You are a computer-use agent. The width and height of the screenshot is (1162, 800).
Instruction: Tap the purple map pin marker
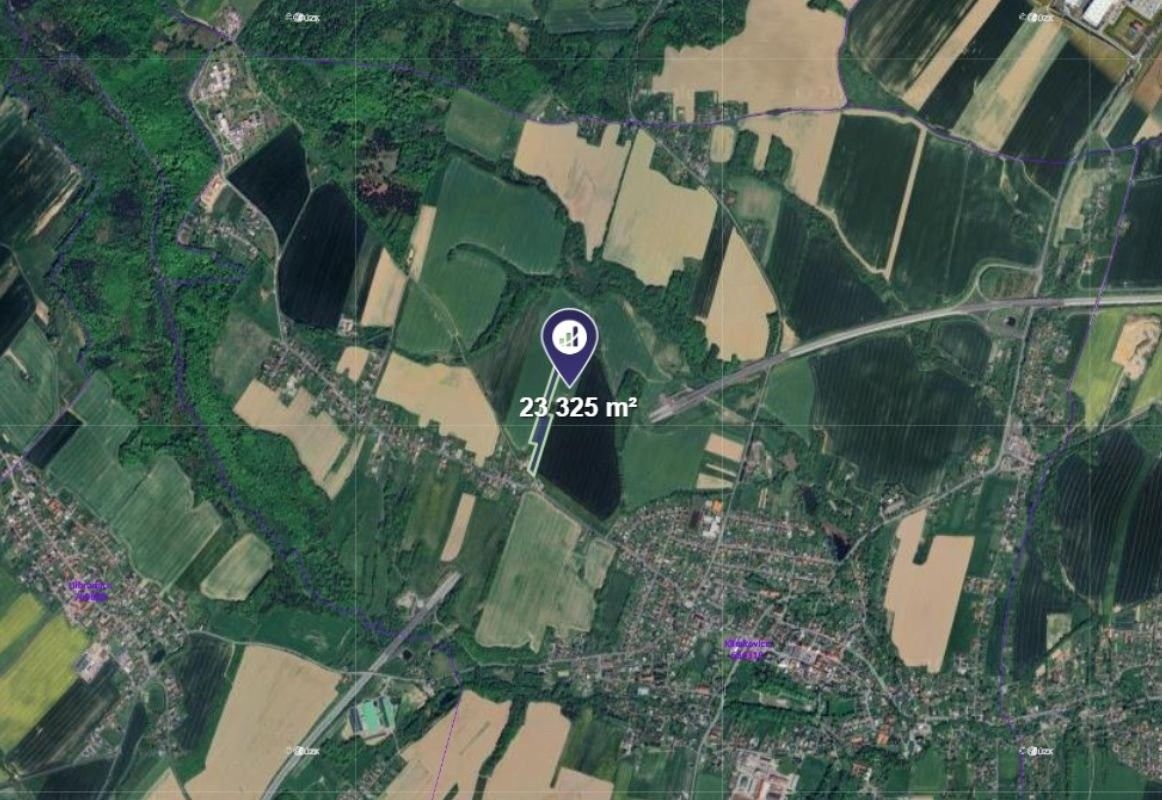pyautogui.click(x=569, y=341)
